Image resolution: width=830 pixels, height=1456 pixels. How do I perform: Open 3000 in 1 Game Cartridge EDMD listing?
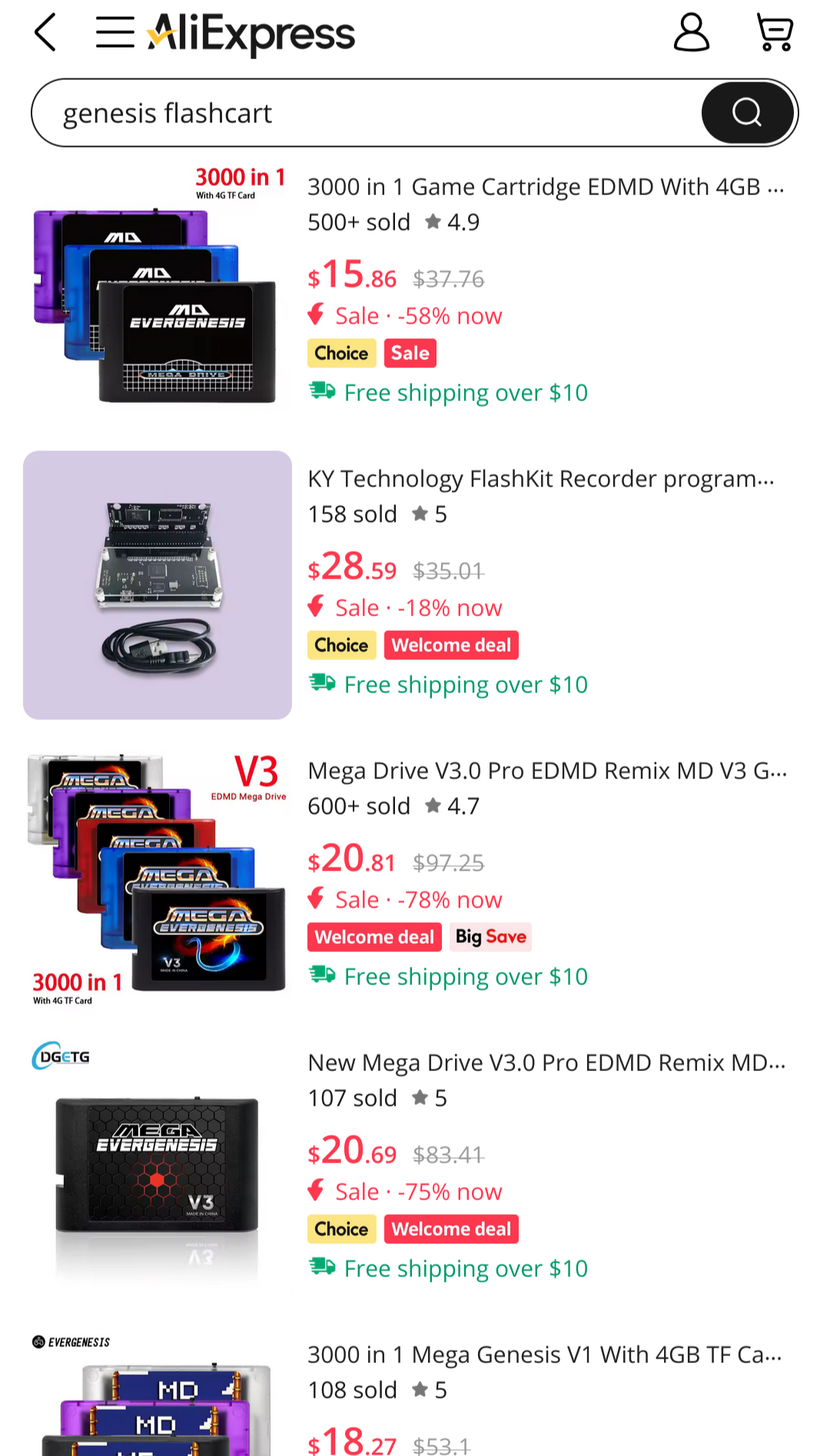pyautogui.click(x=546, y=187)
